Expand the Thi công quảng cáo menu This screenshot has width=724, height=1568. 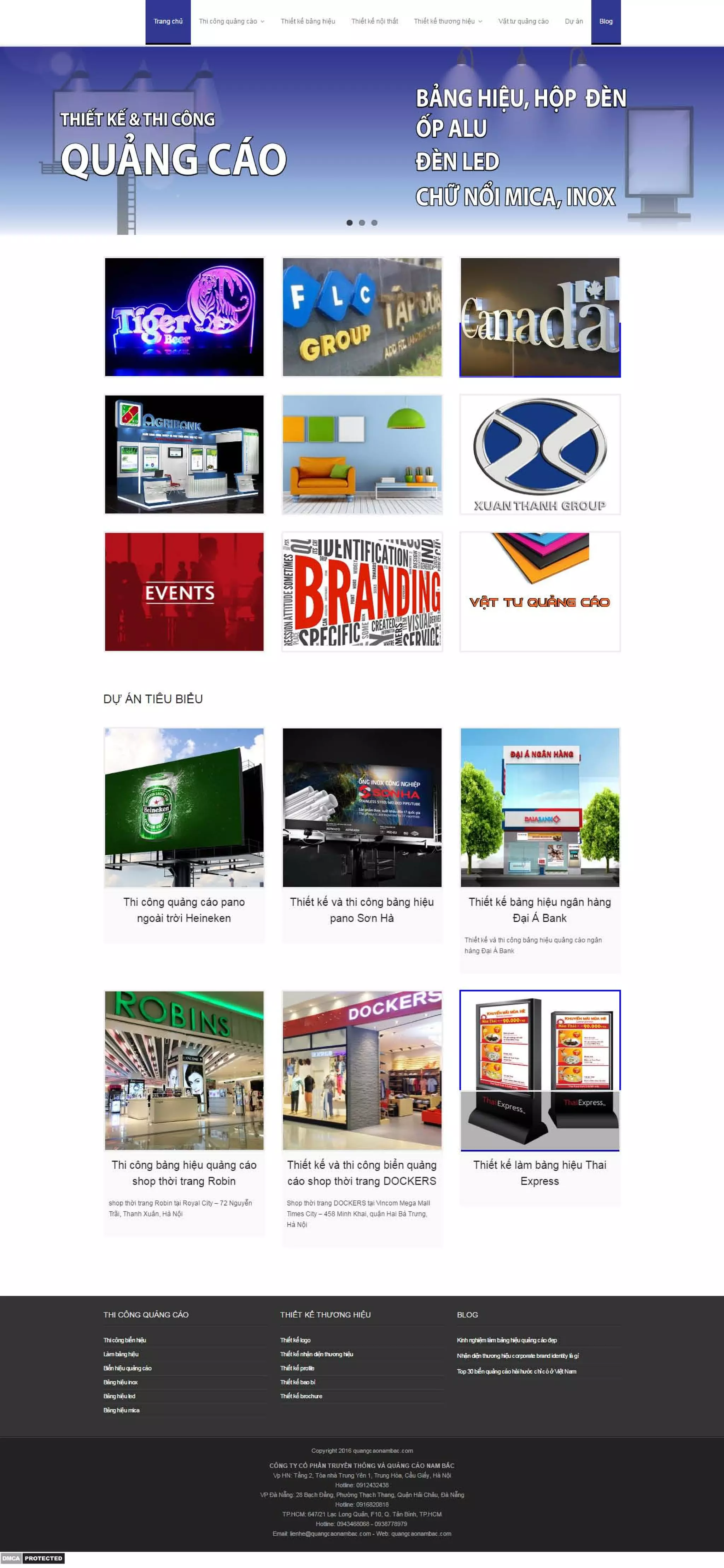click(232, 22)
